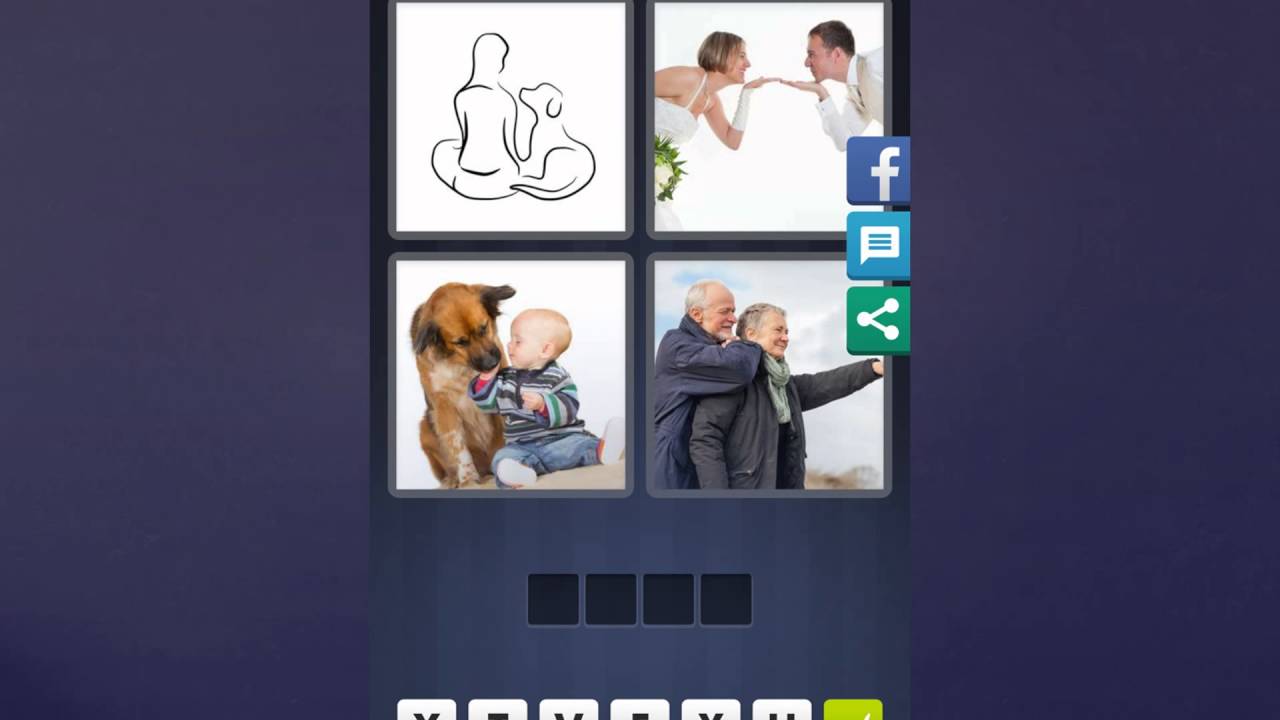Screen dimensions: 1280x720
Task: Enlarge the bride and groom picture
Action: 750,118
